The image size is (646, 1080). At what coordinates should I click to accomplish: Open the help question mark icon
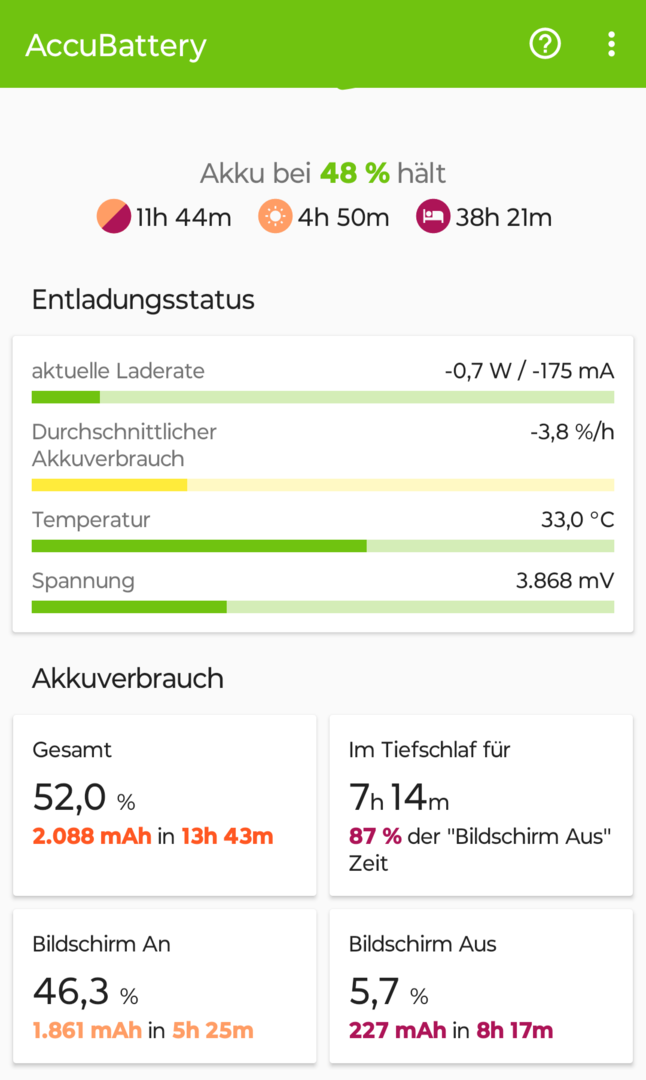coord(545,44)
